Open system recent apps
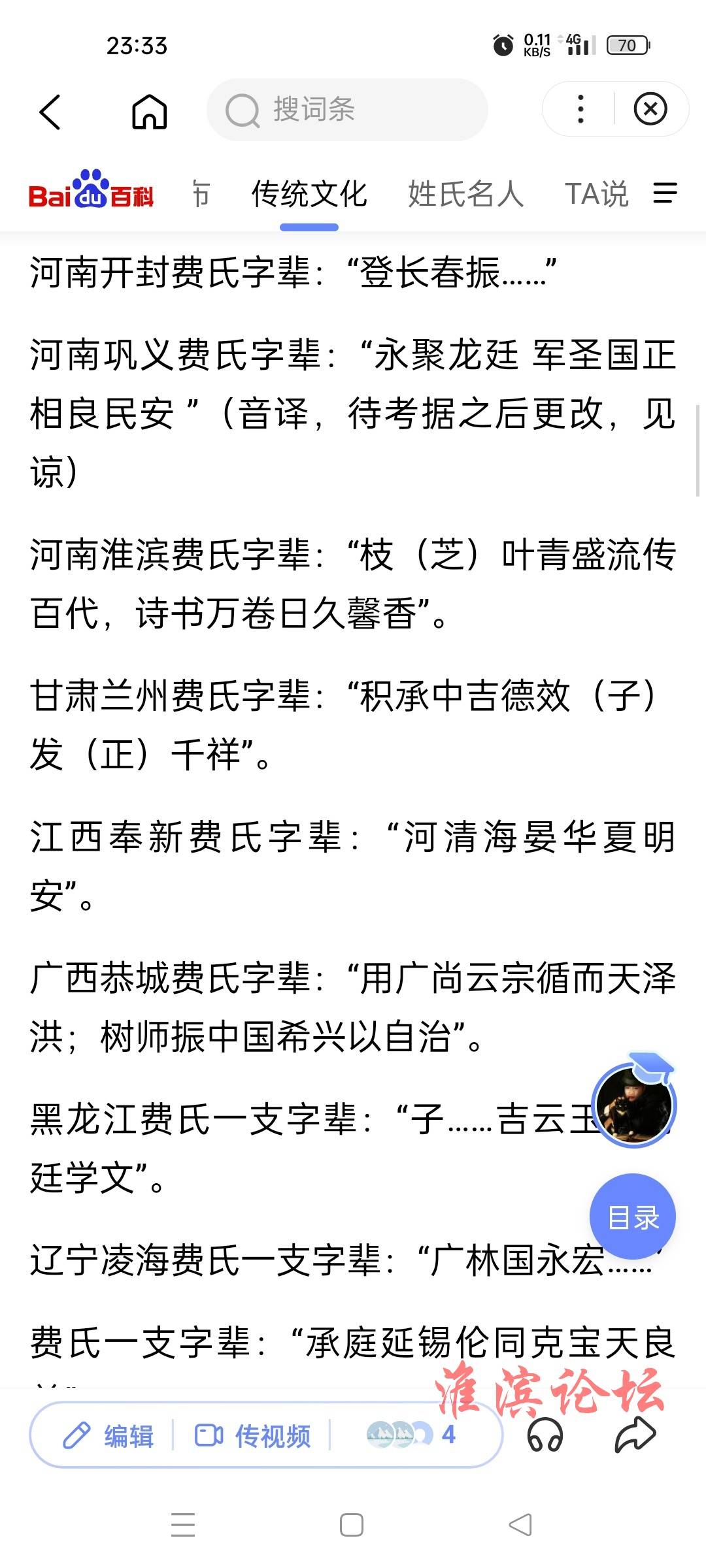 183,1526
